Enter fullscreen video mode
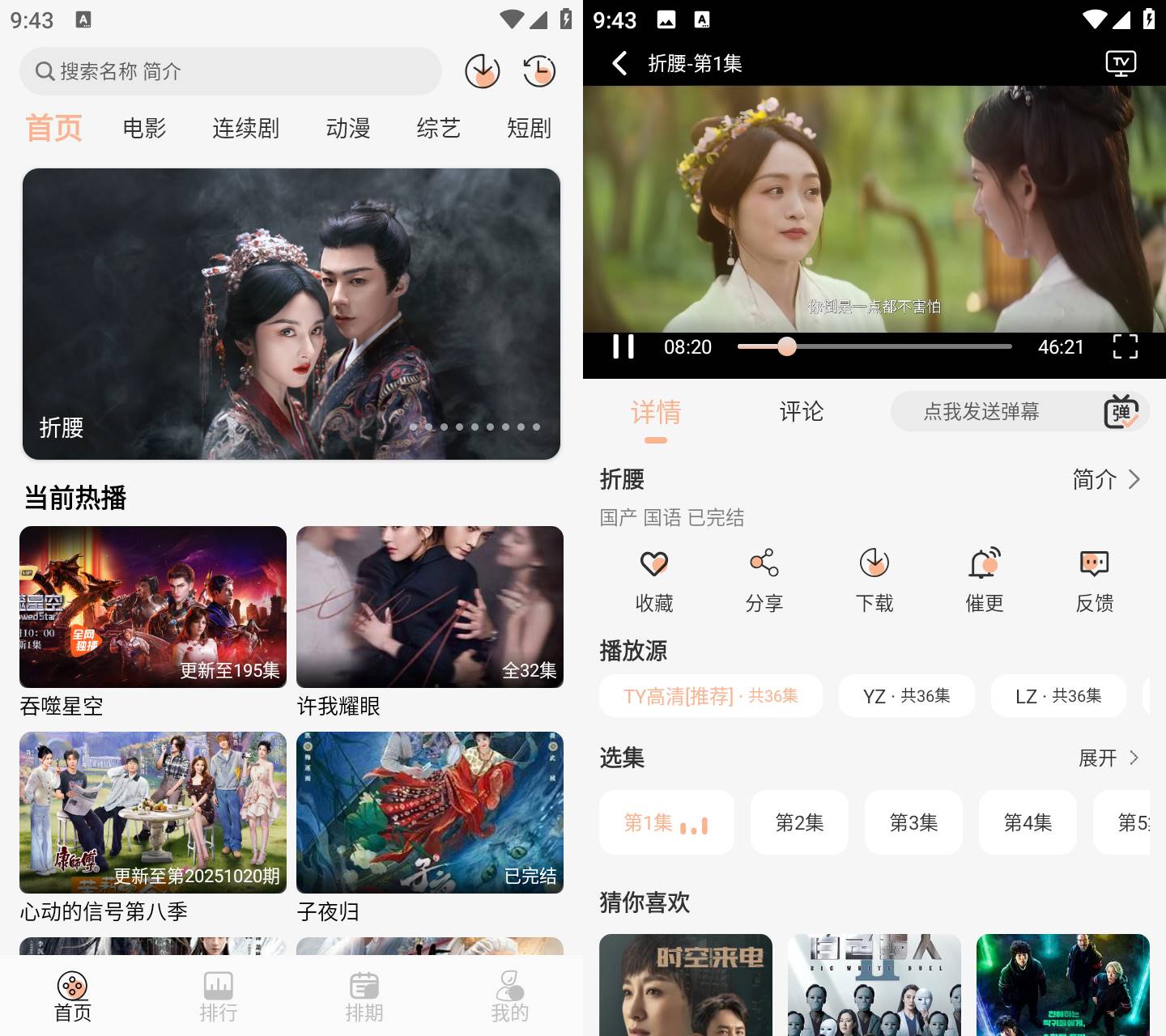This screenshot has height=1036, width=1166. click(1125, 346)
